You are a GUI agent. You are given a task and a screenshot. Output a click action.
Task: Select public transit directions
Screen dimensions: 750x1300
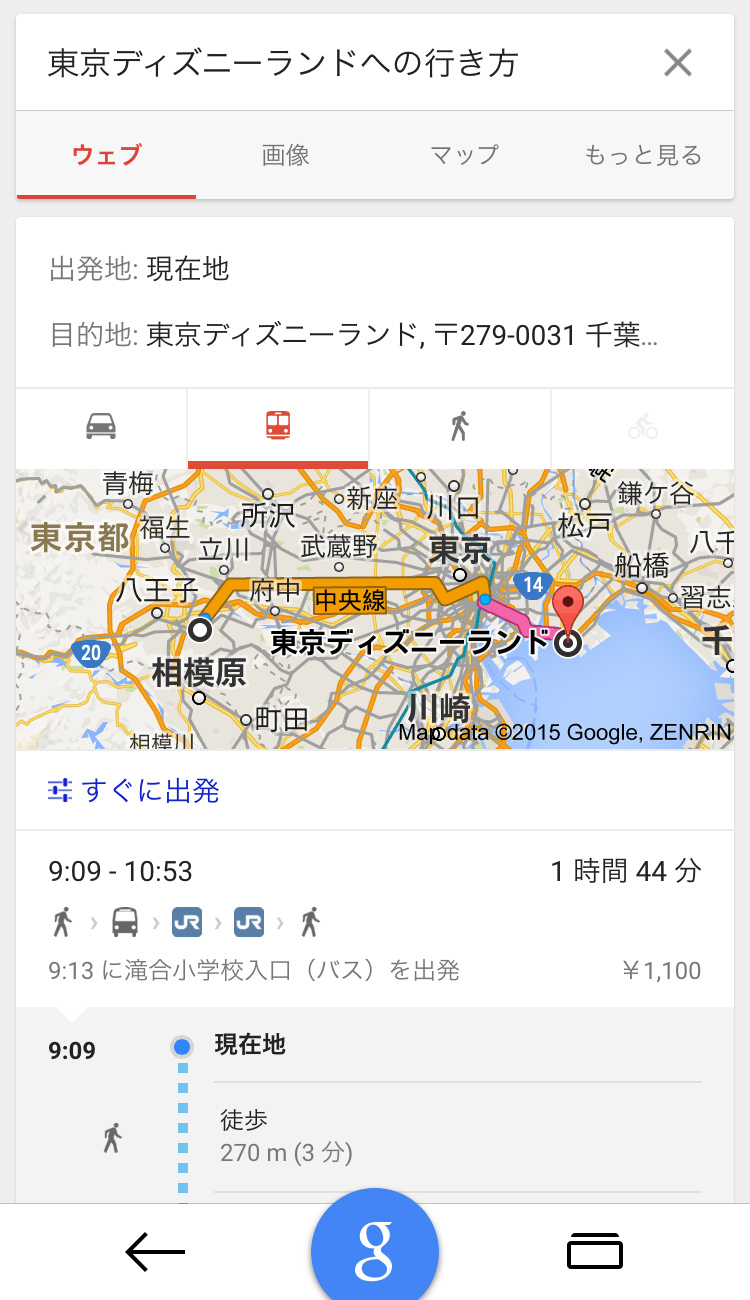[278, 427]
